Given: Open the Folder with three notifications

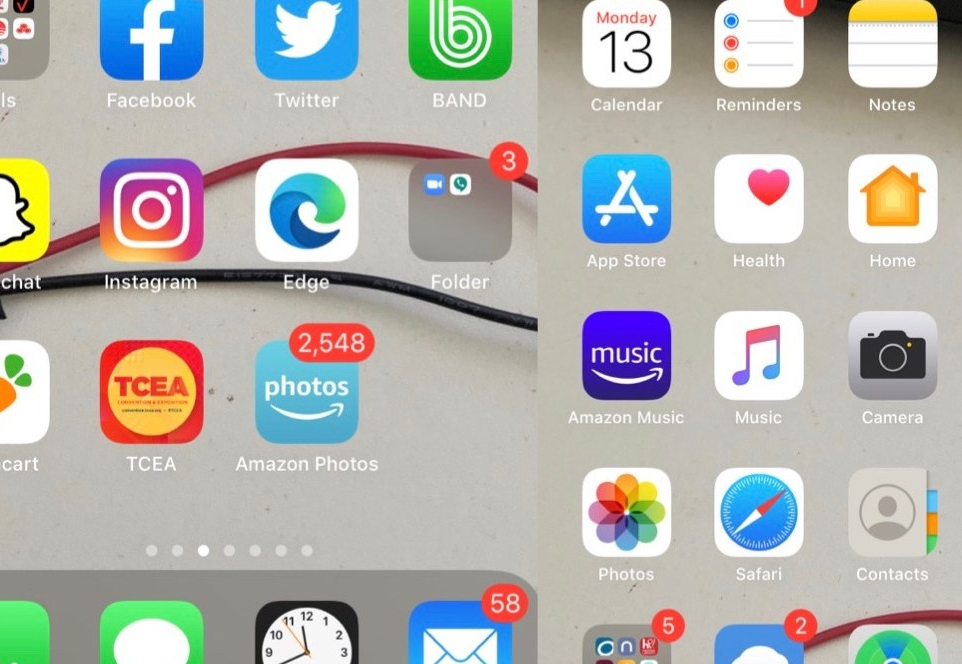Looking at the screenshot, I should tap(460, 210).
